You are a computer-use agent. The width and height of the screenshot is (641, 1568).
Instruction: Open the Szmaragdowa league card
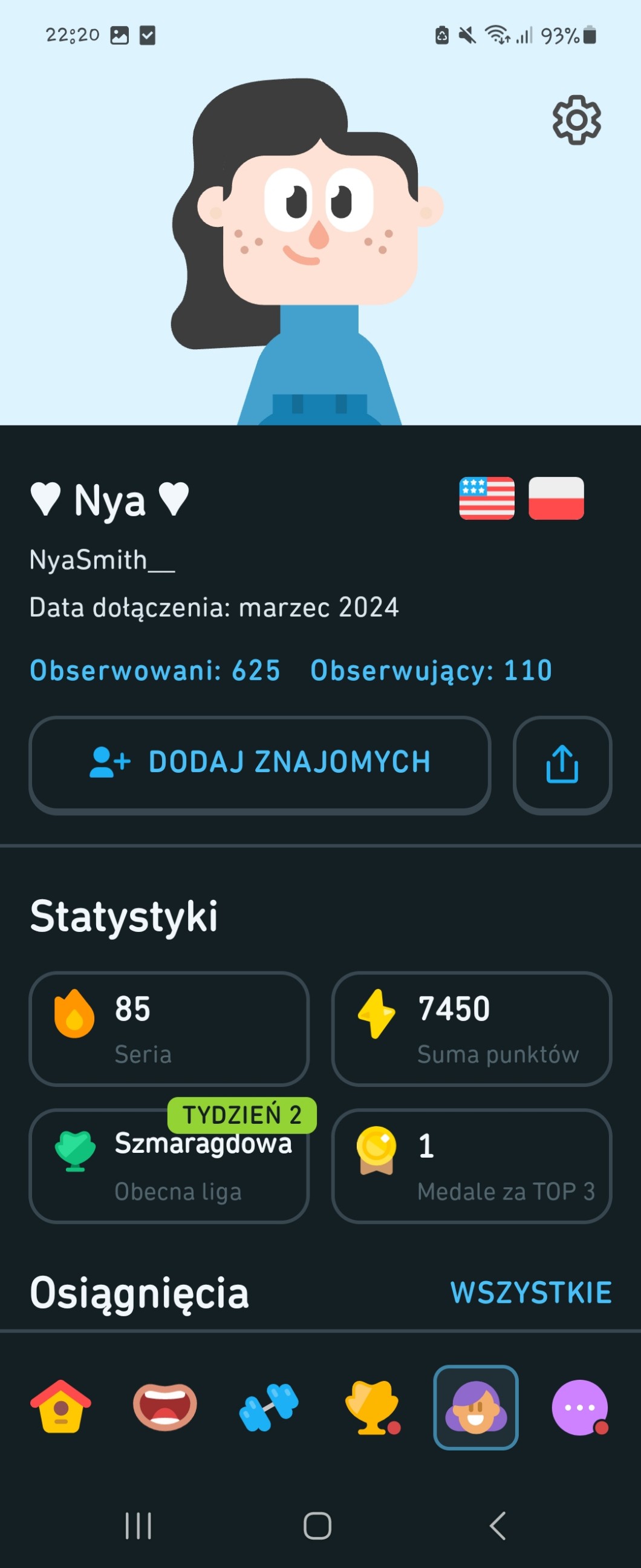(x=169, y=1166)
